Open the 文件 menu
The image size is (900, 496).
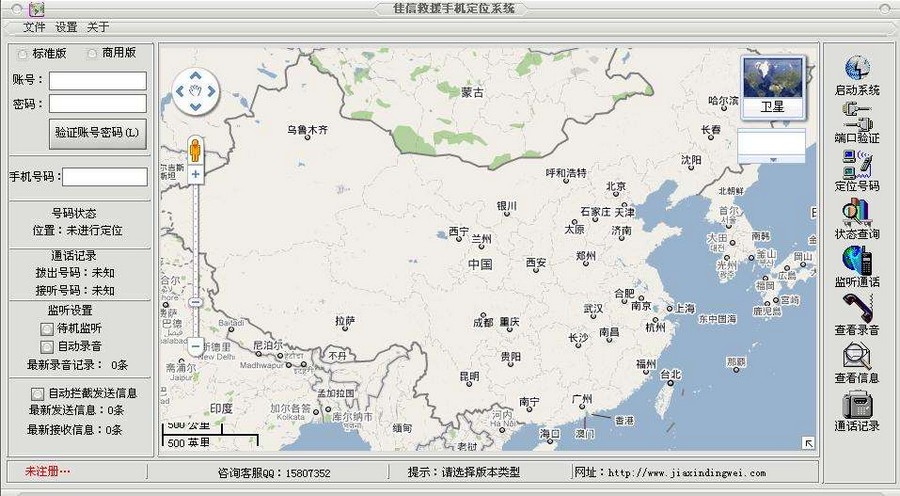click(x=34, y=27)
